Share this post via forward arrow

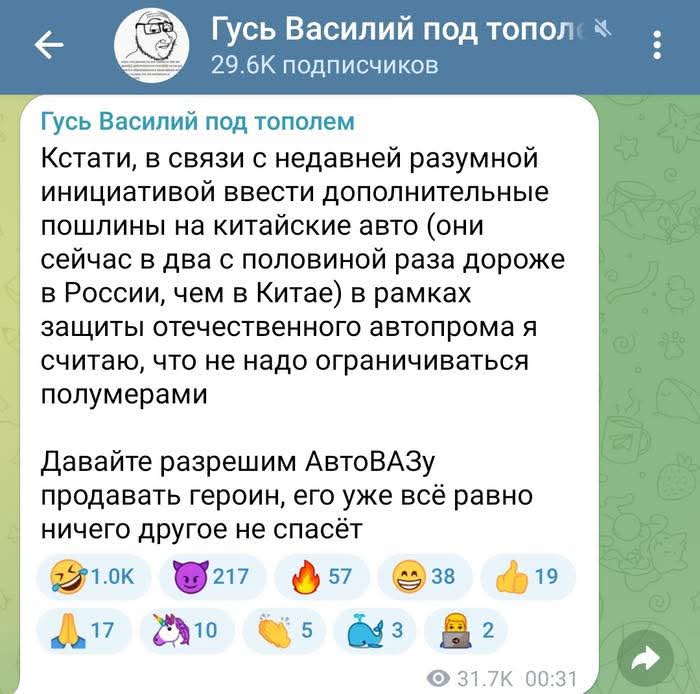[x=646, y=657]
